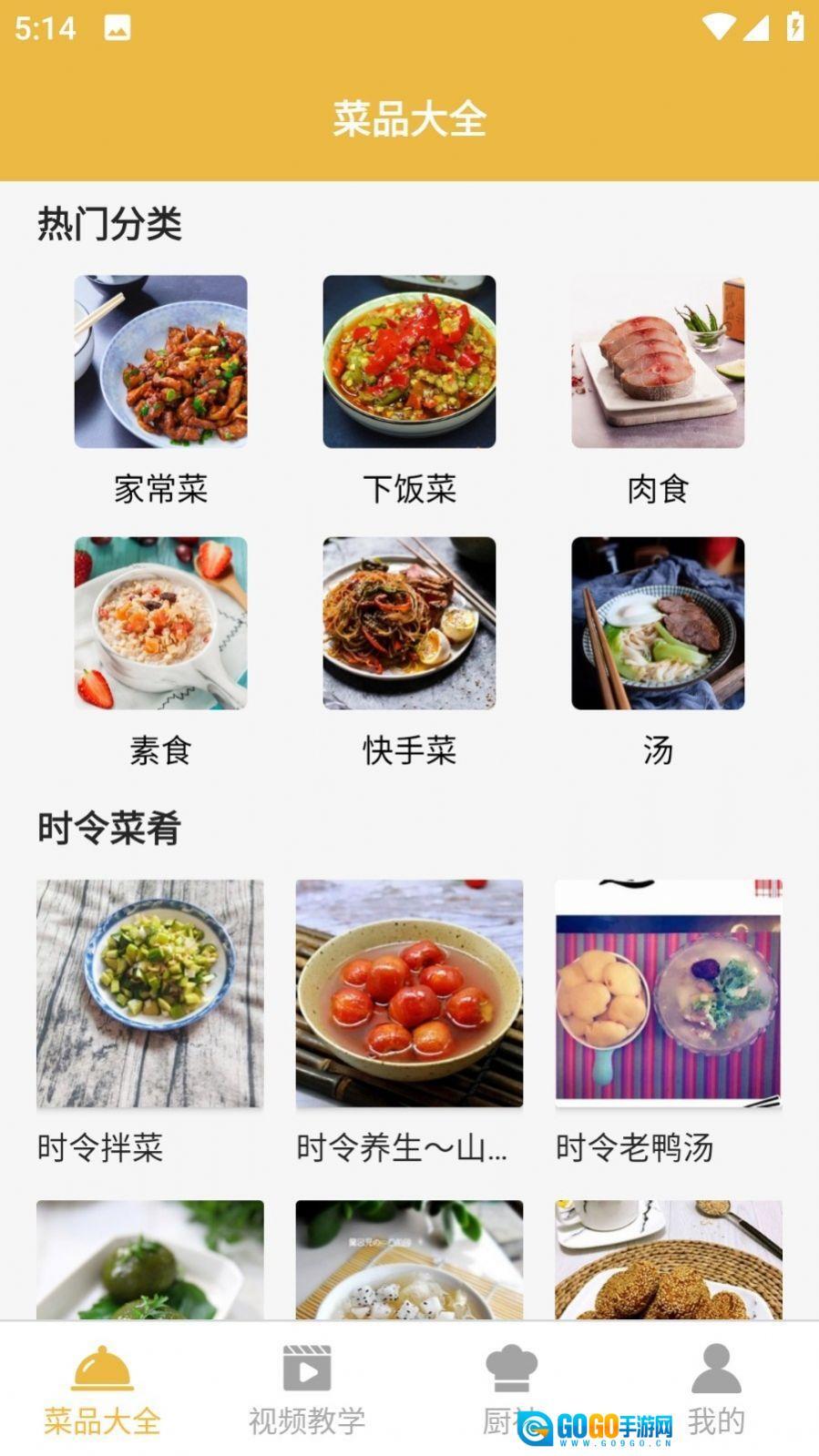Select the 快手菜 noodle dish image
819x1456 pixels.
(409, 623)
